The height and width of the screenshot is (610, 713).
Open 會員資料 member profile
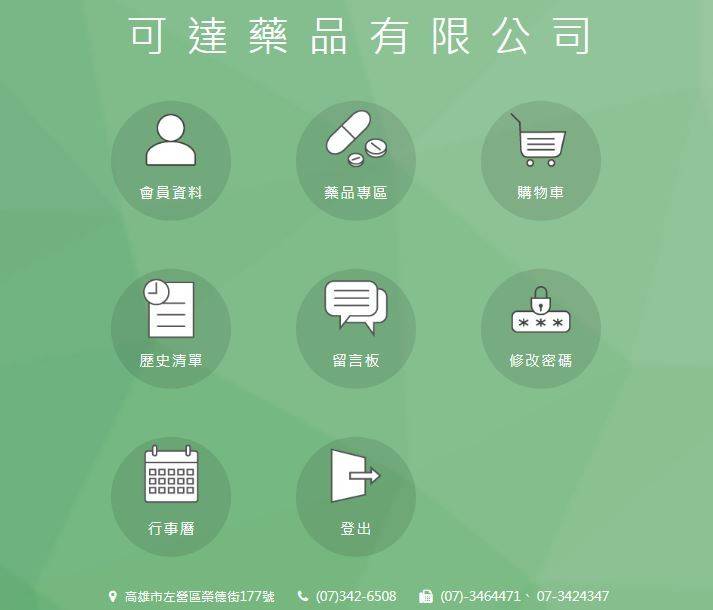(x=171, y=160)
